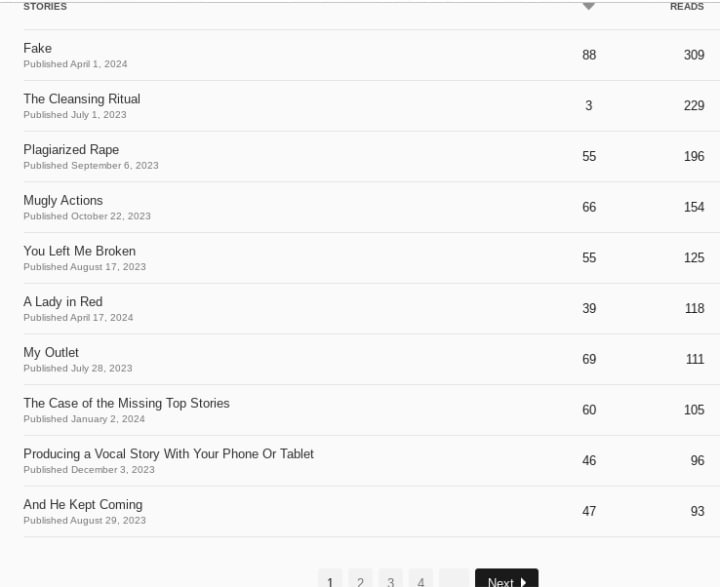Screen dimensions: 720x587
Task: Tap the sort arrow column header
Action: [589, 6]
